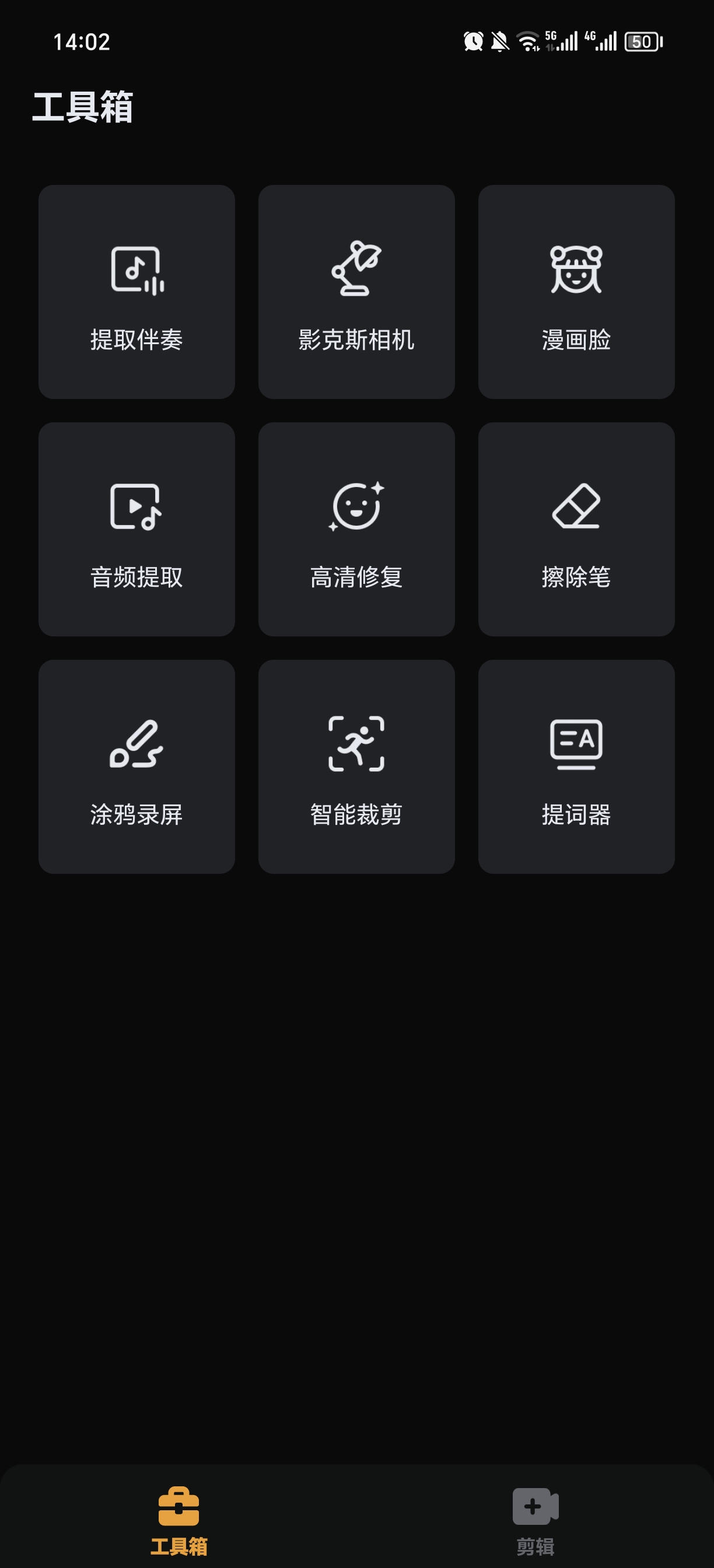Start 涂鸦录屏 doodle screen recording
The height and width of the screenshot is (1568, 714).
(x=136, y=767)
